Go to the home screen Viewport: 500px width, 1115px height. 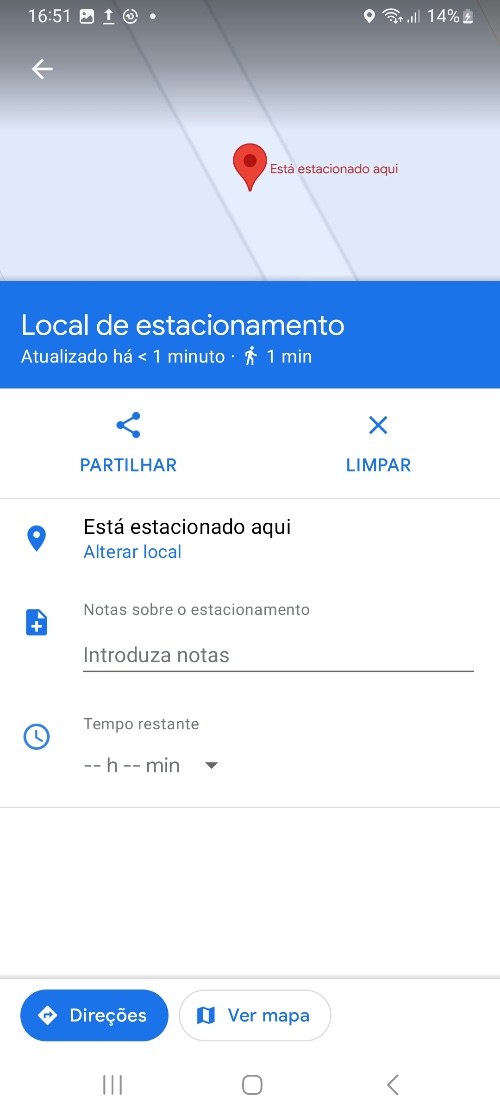click(252, 1084)
